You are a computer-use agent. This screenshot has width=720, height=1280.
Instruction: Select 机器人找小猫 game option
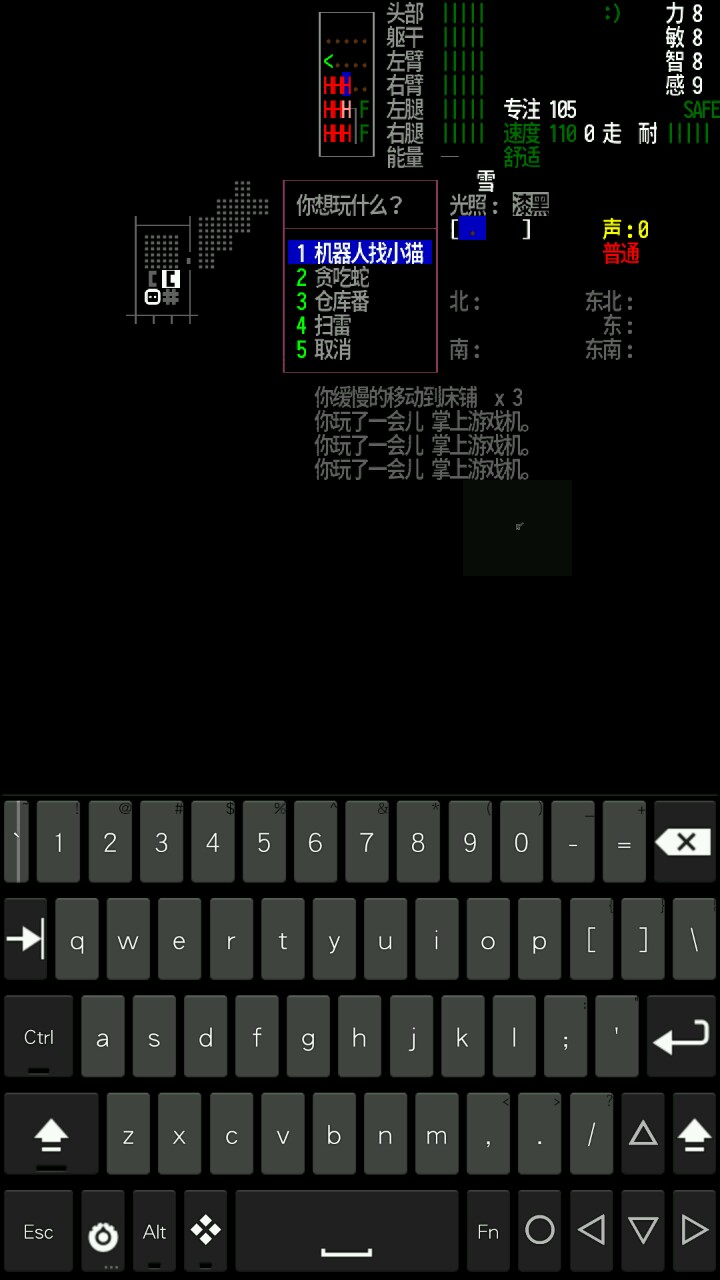pos(360,254)
